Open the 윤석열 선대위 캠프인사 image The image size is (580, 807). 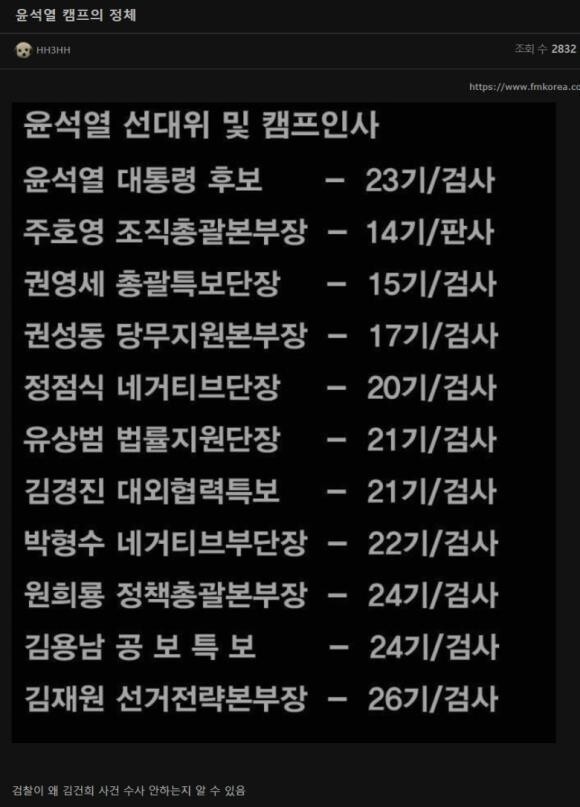tap(284, 422)
